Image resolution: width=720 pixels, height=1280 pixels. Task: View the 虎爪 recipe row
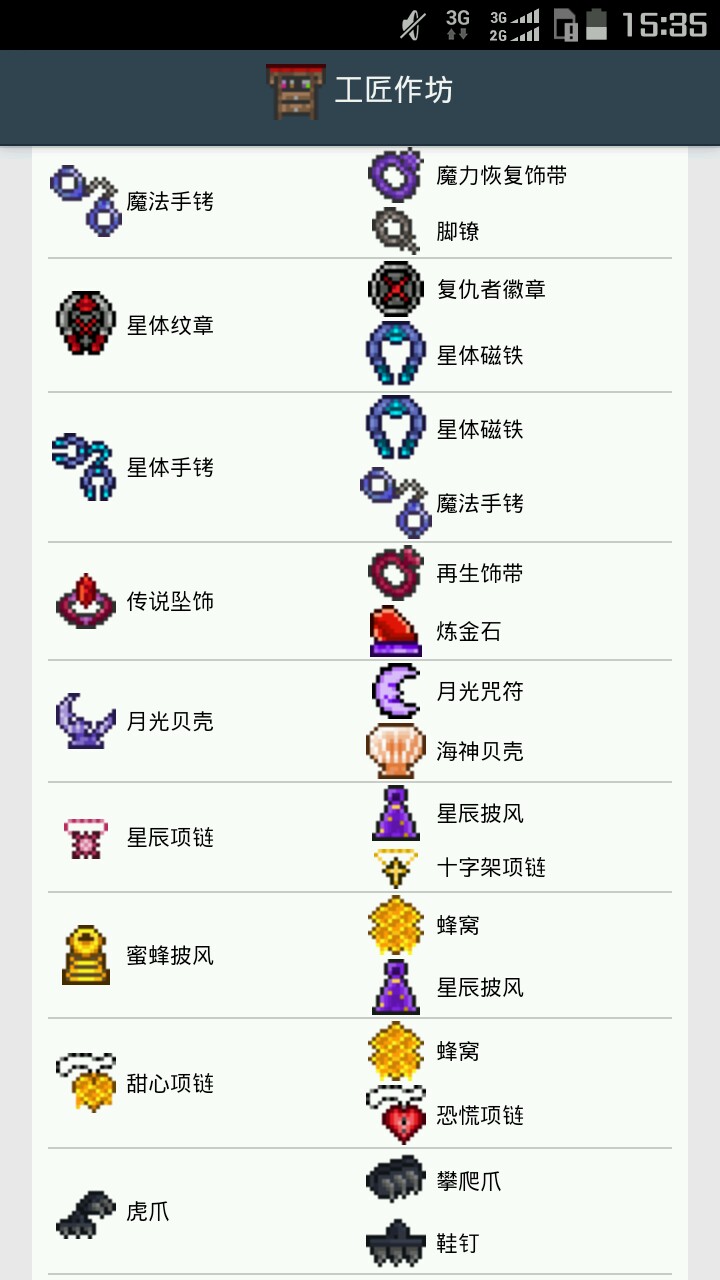coord(148,1212)
